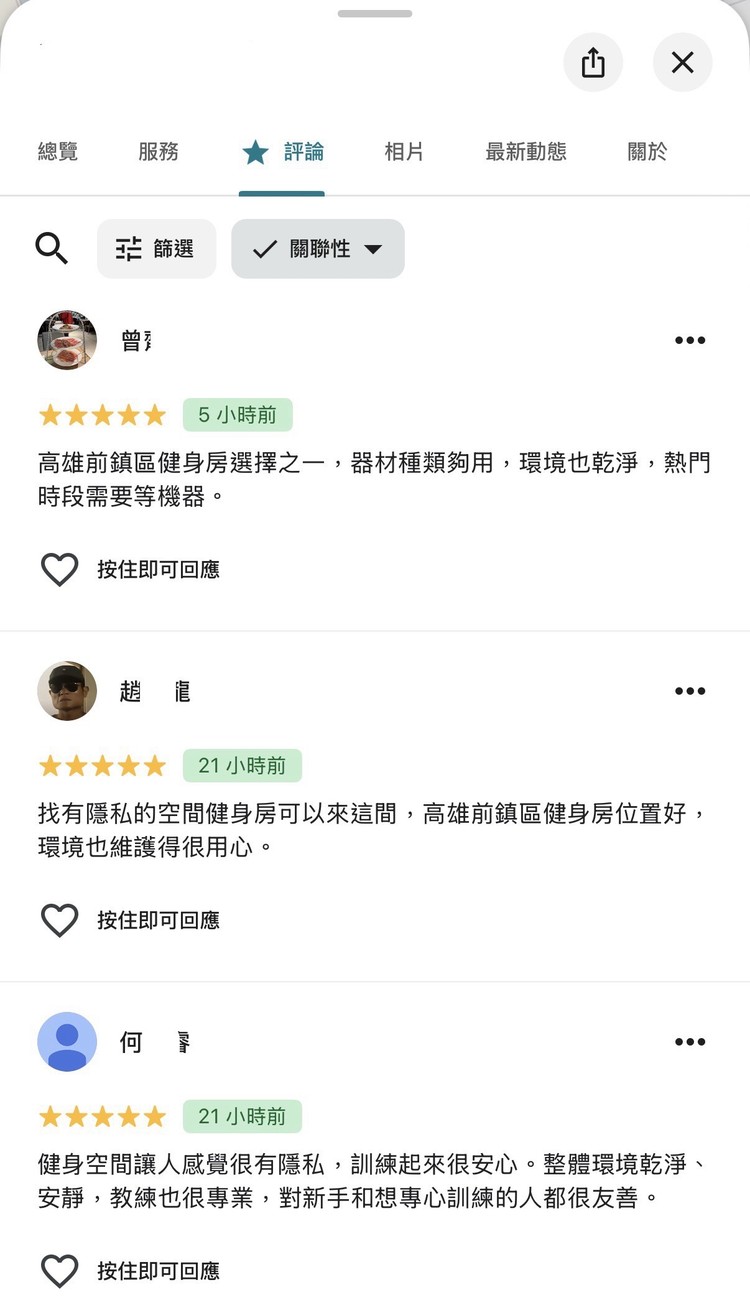Toggle the heart reaction on the first review

click(x=59, y=569)
